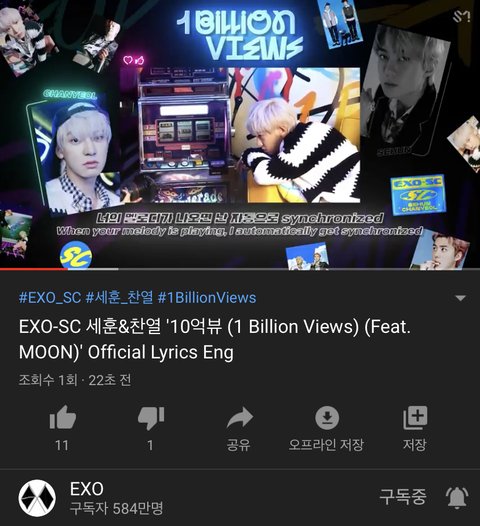Viewport: 480px width, 526px height.
Task: Open the #세훈_찬열 hashtag
Action: click(119, 298)
